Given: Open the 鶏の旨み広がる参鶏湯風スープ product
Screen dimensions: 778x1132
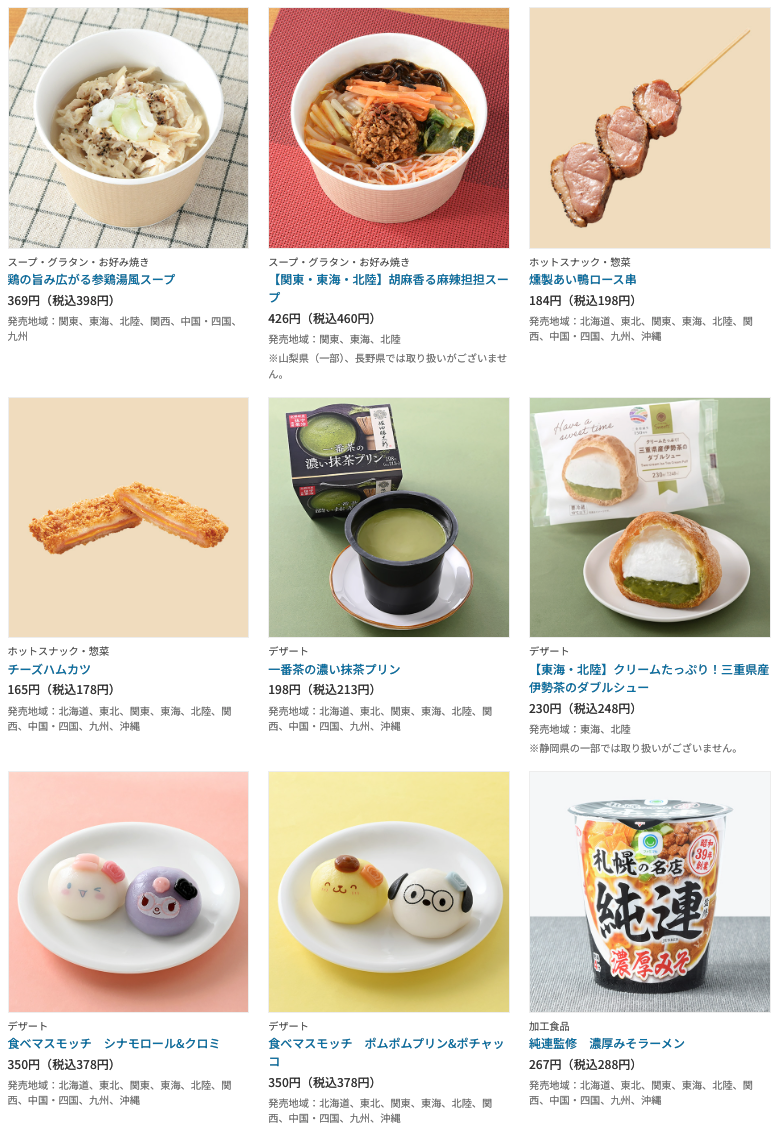Looking at the screenshot, I should [x=91, y=280].
